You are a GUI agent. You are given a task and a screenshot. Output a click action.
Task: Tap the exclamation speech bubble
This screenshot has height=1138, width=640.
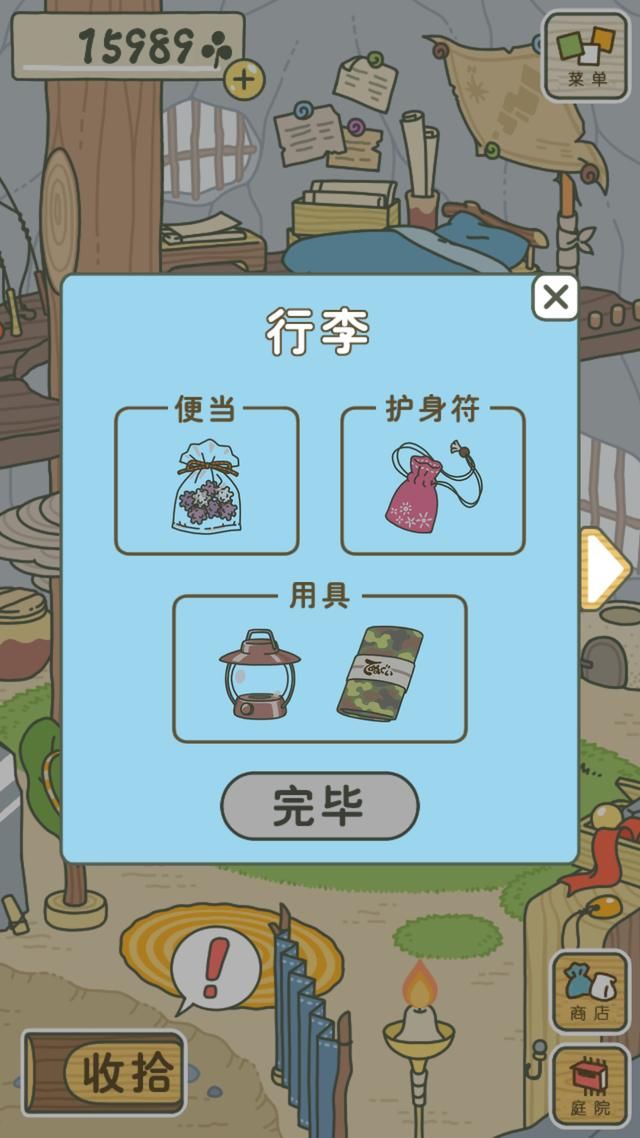(x=214, y=968)
